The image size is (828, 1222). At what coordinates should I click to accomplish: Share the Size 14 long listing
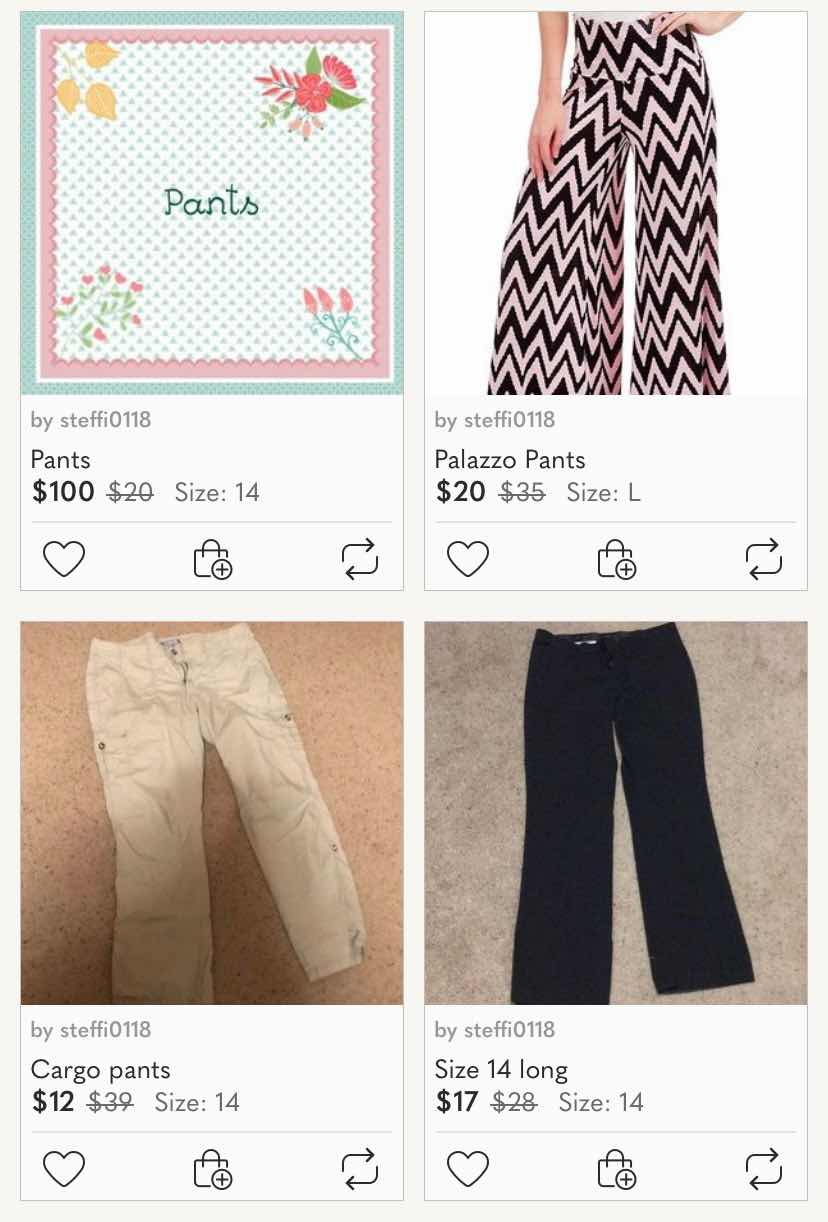(x=764, y=1168)
